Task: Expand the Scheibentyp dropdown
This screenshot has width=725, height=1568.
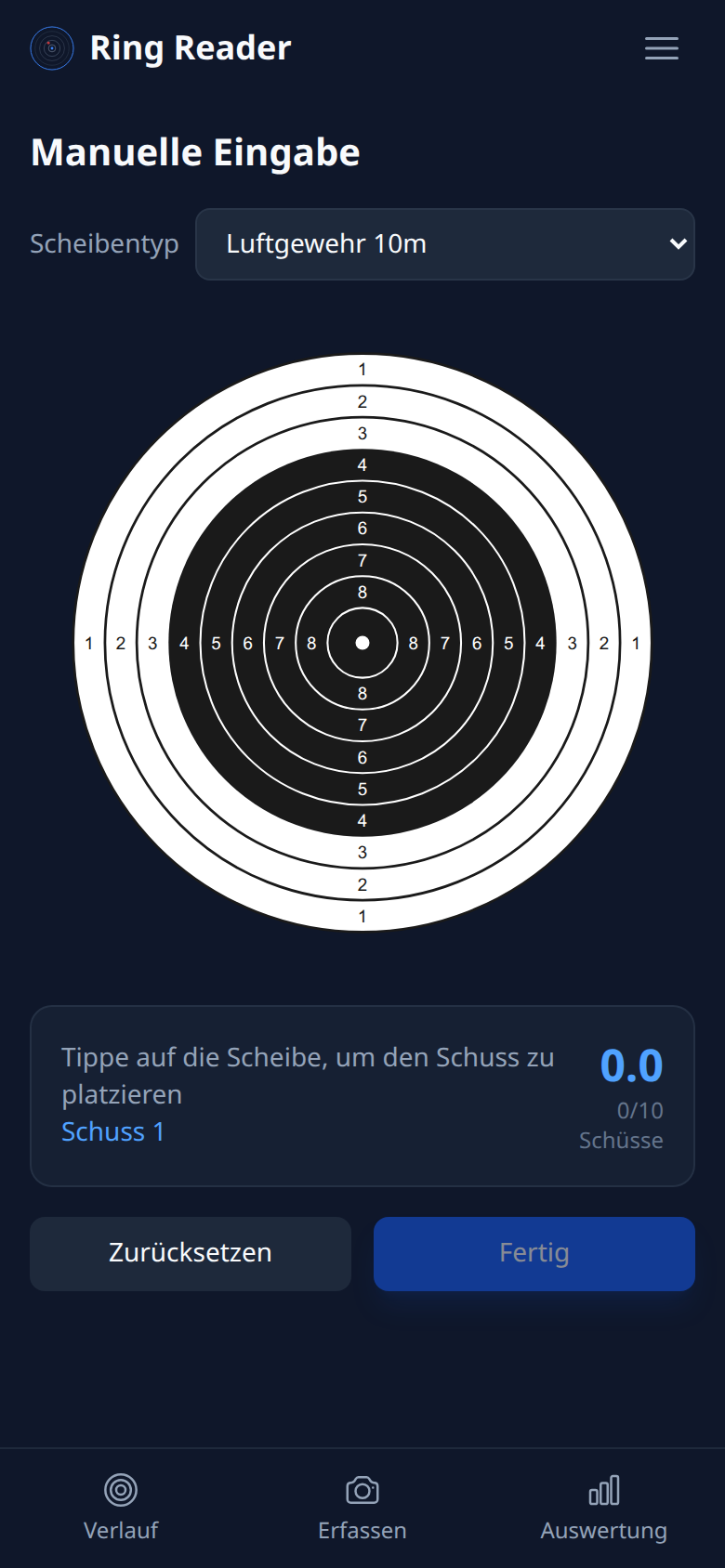Action: tap(444, 244)
